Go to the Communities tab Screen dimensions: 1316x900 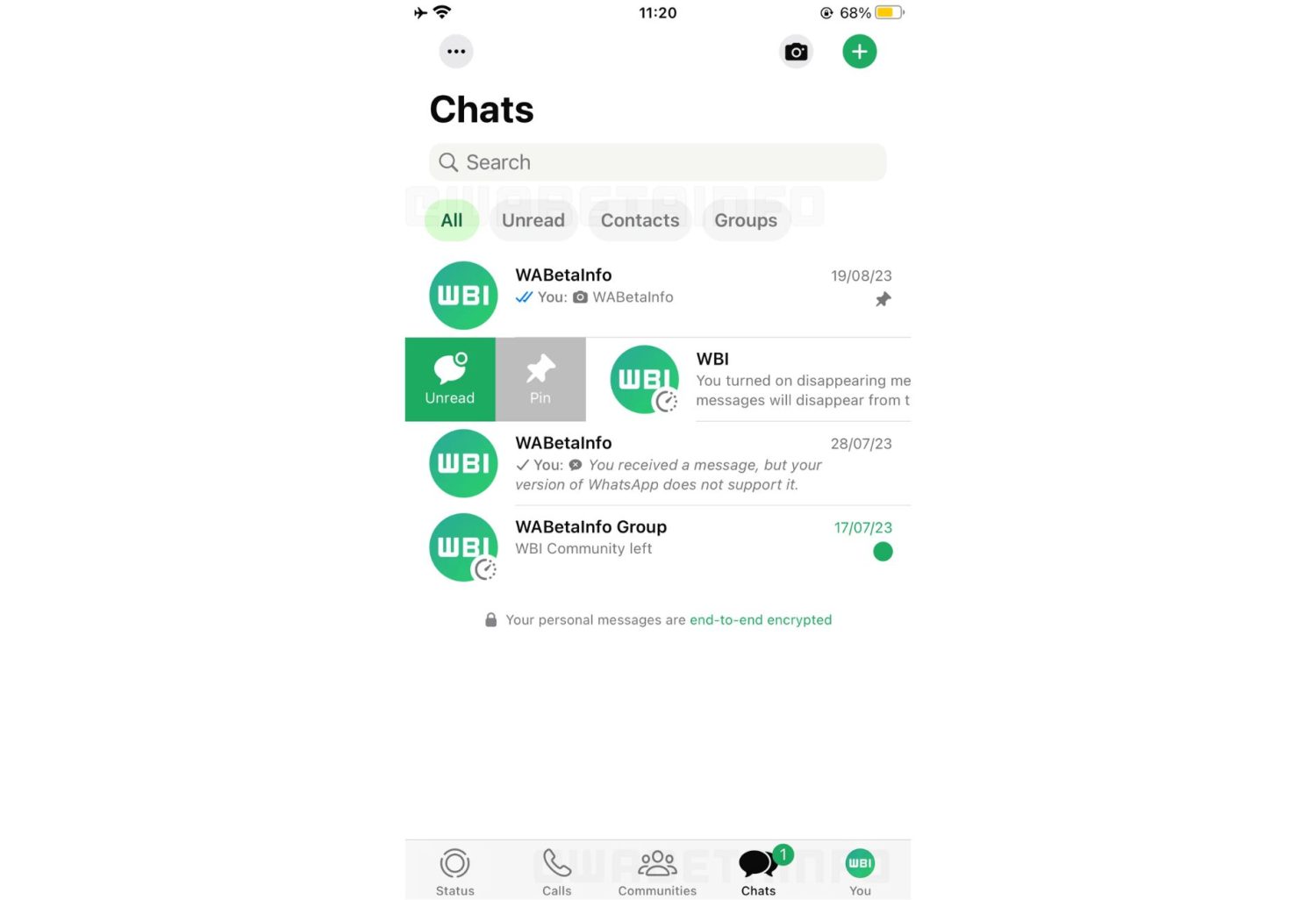[x=657, y=872]
